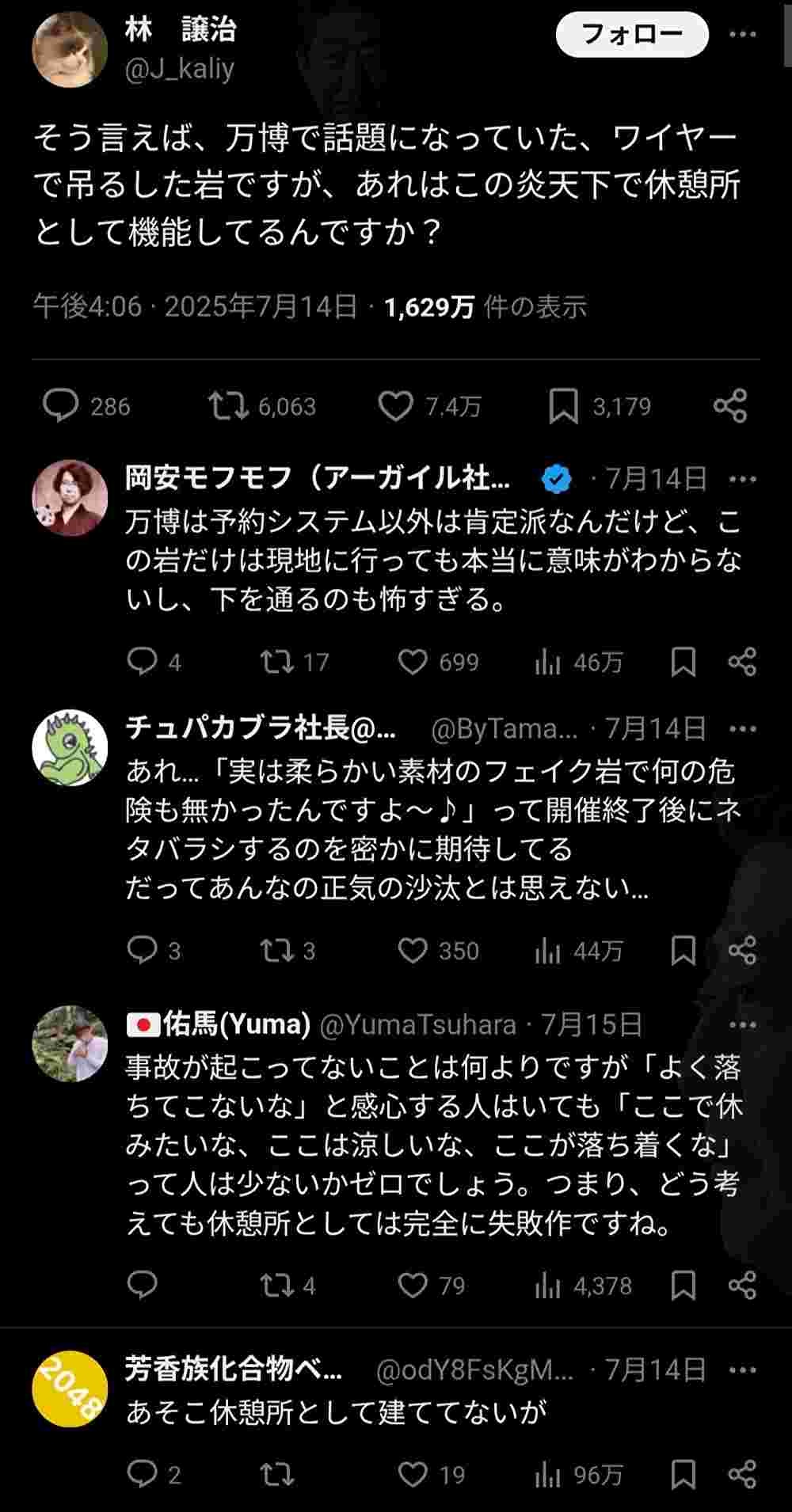Viewport: 792px width, 1512px height.
Task: Reply to チュパカブラ社長's comment
Action: pos(143,950)
